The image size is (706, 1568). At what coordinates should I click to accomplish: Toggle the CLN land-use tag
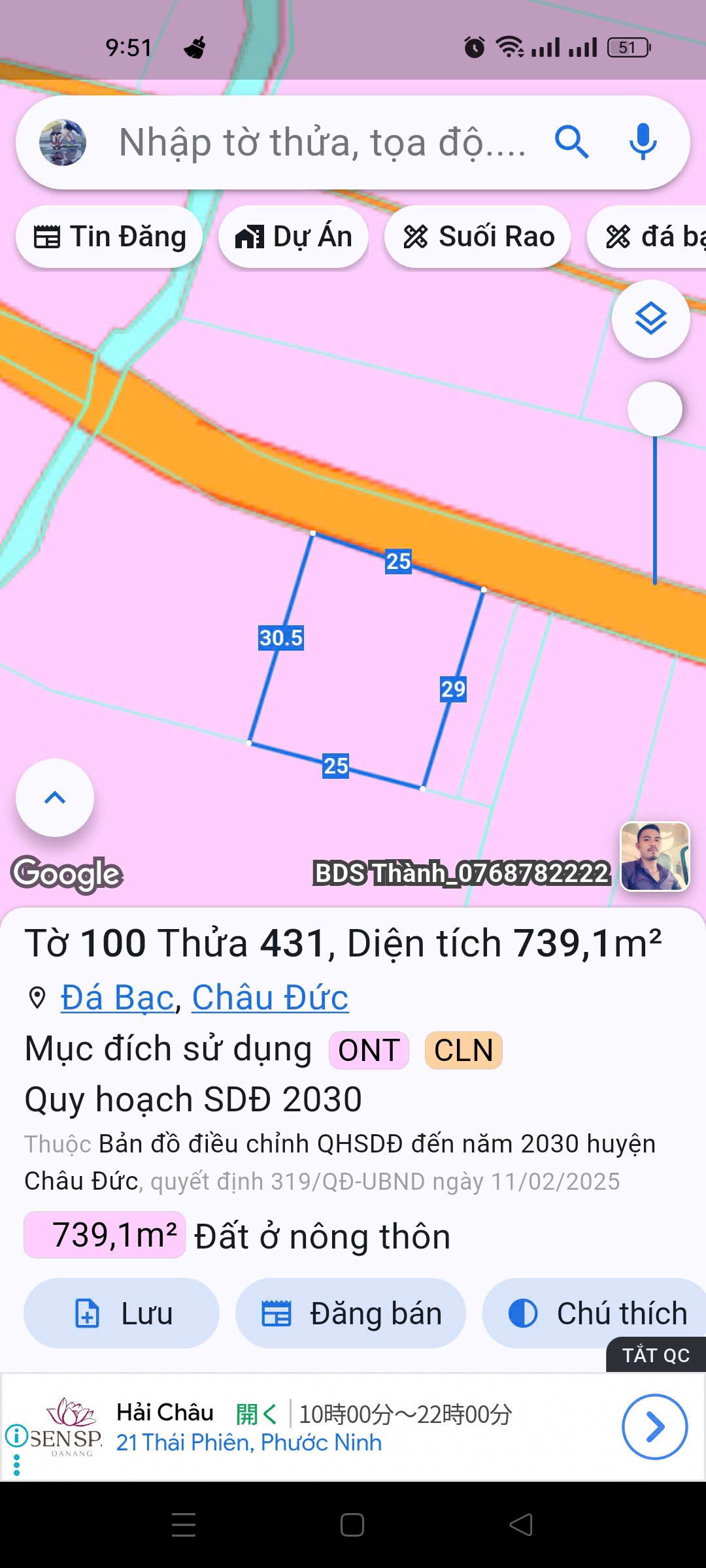click(463, 1050)
